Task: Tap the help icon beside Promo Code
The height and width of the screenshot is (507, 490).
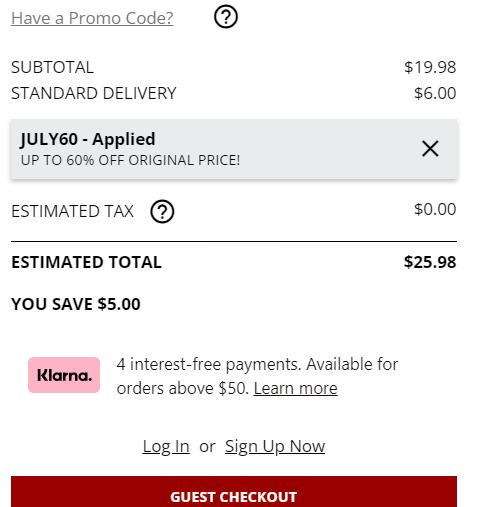Action: click(226, 16)
